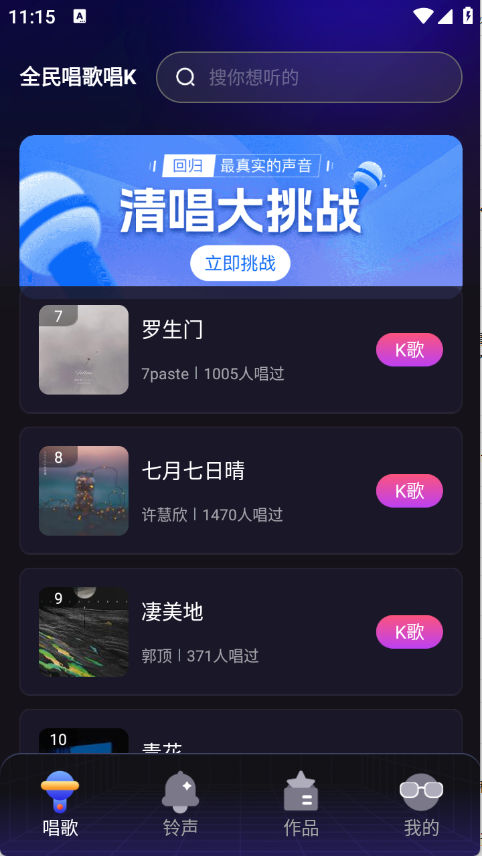Switch to the 铃声 tab
Image resolution: width=482 pixels, height=856 pixels.
tap(181, 804)
